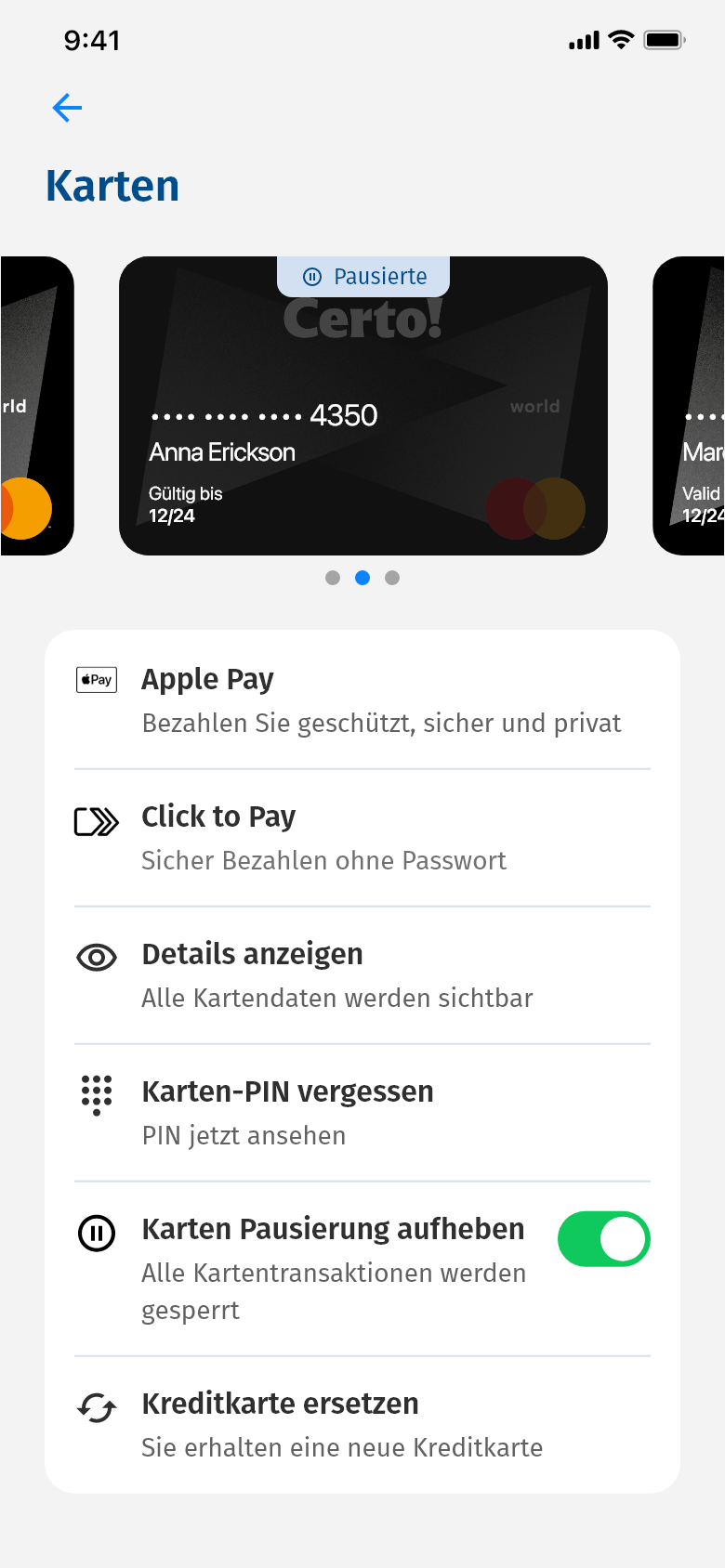
Task: Select Details anzeigen to show card data
Action: pyautogui.click(x=362, y=975)
